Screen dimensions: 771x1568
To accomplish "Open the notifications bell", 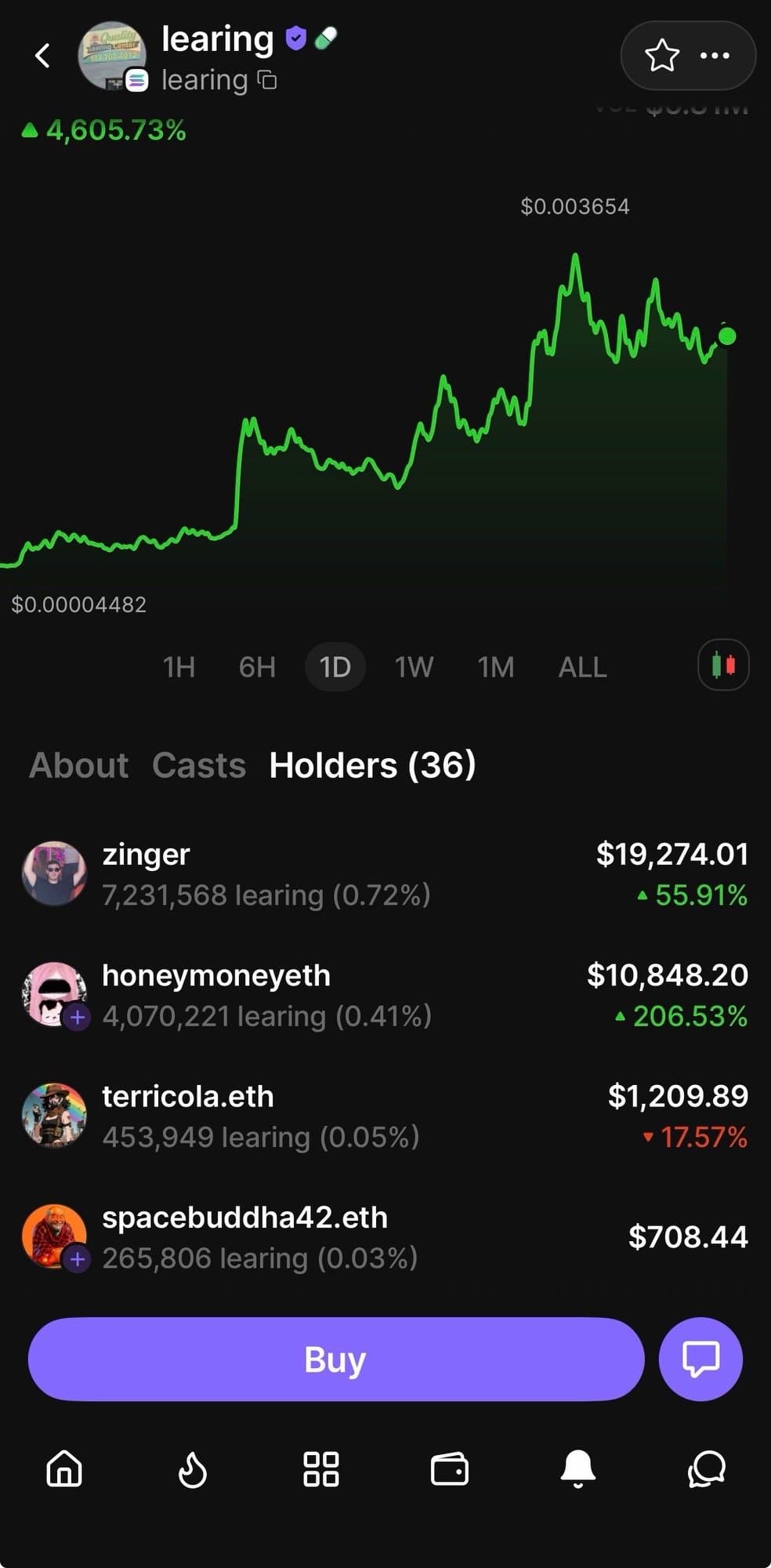I will 578,1469.
